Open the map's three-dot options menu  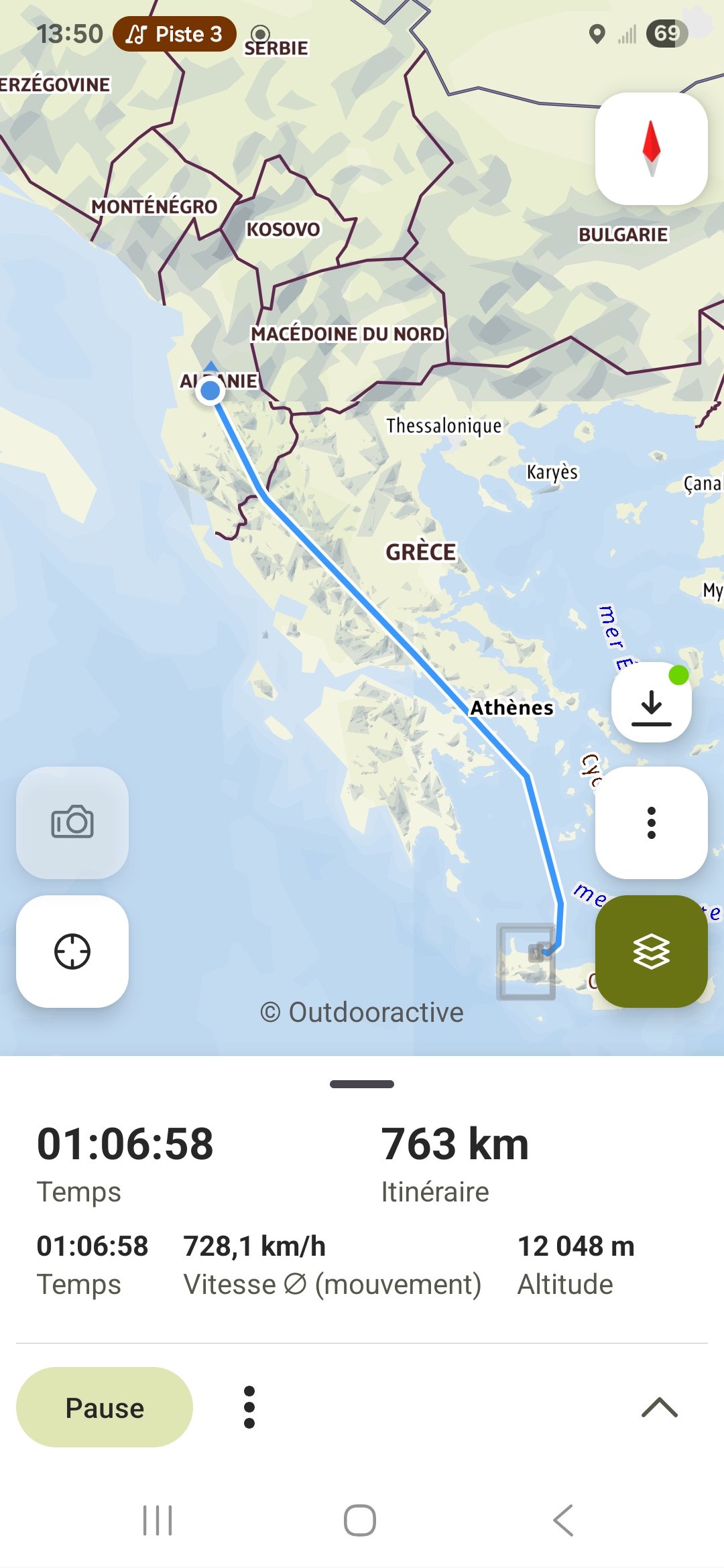(x=651, y=823)
